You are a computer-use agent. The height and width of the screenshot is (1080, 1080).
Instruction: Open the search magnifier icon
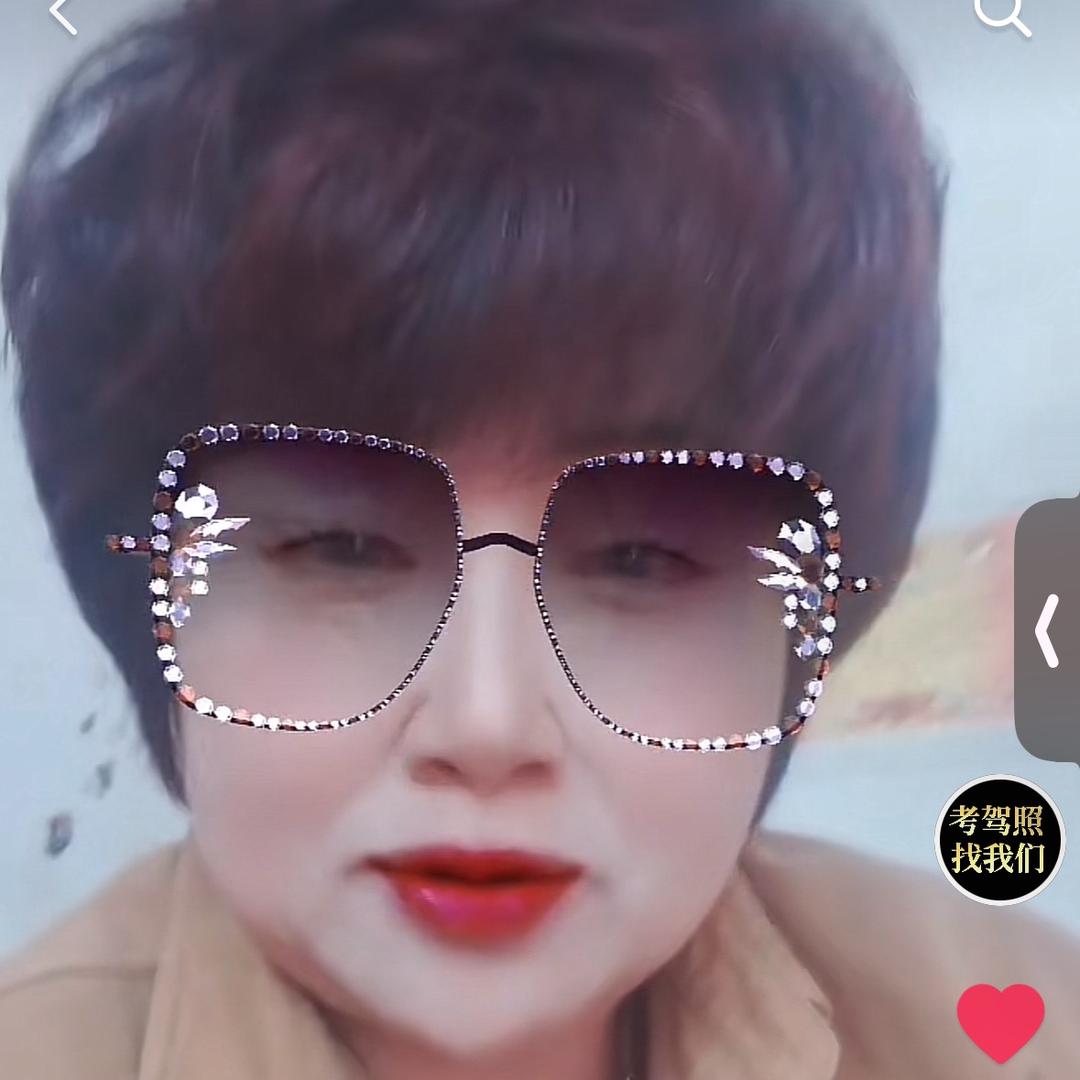[x=1001, y=15]
